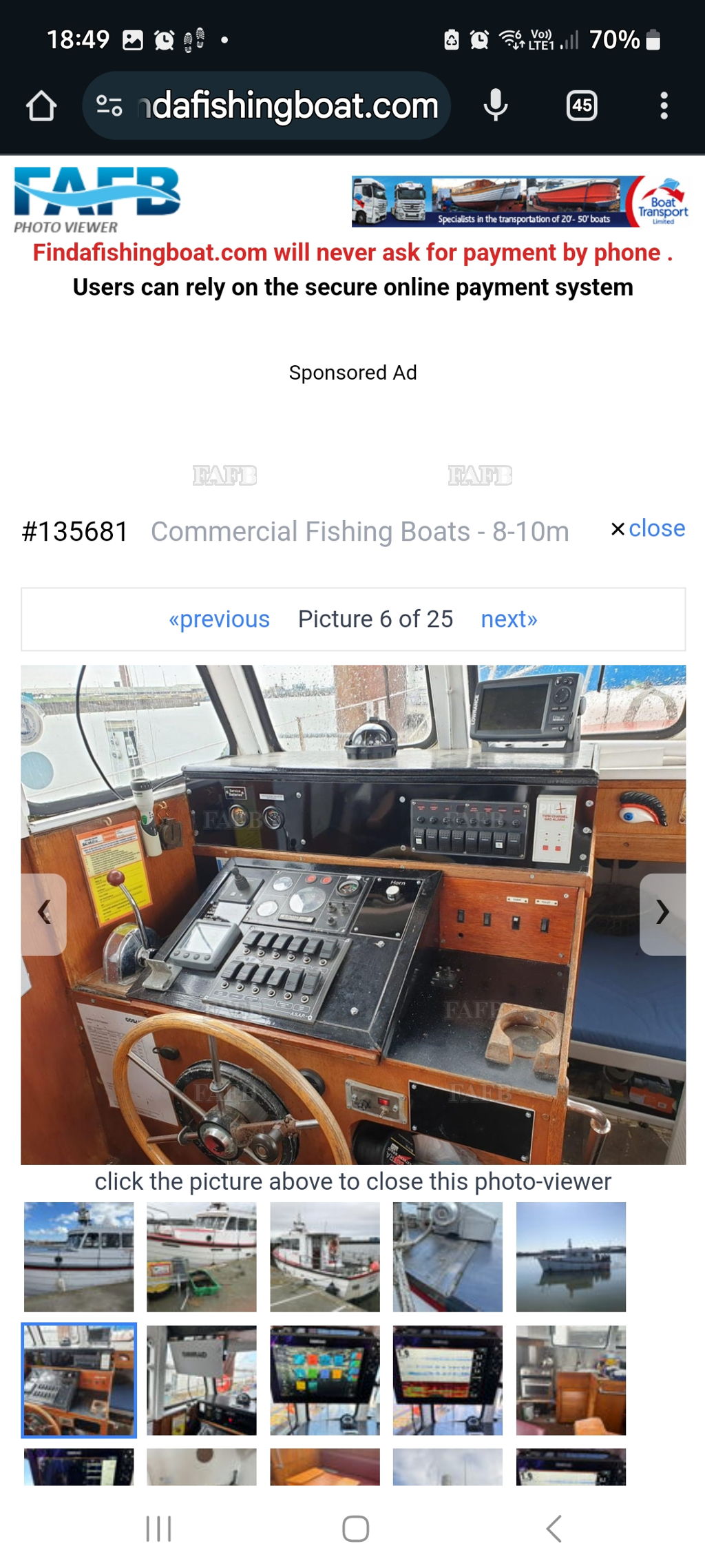This screenshot has width=705, height=1568.
Task: Open the recent apps button
Action: click(158, 1529)
